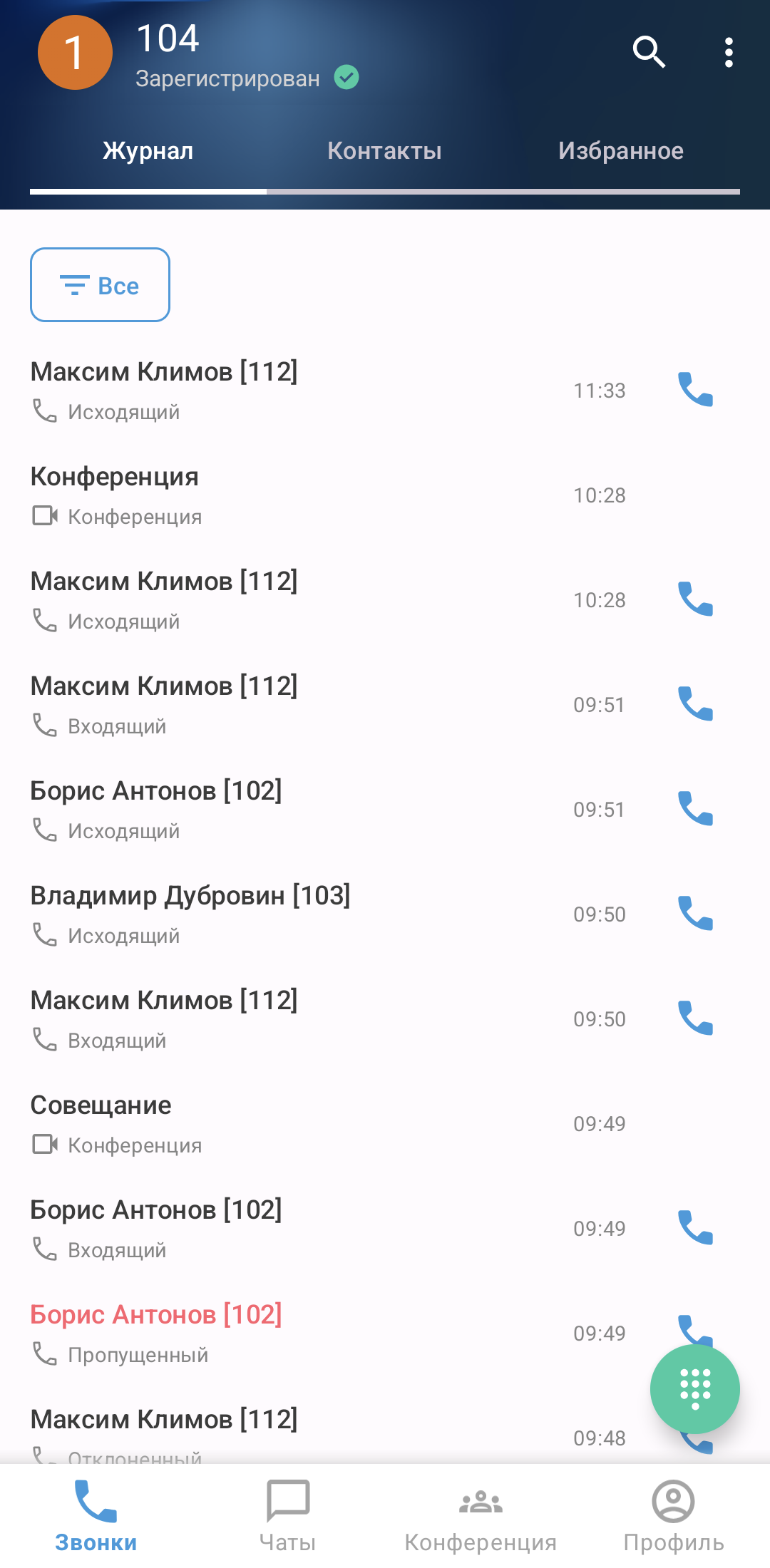Open the Все call filter

(100, 285)
